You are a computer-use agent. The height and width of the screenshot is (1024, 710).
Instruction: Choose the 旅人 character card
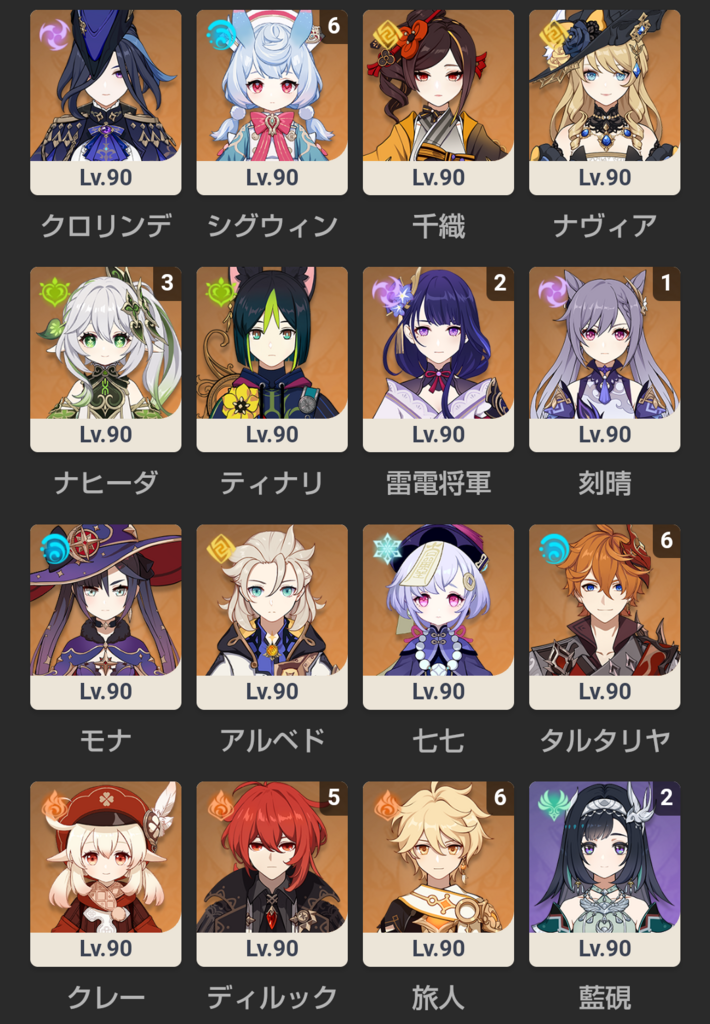click(x=438, y=873)
